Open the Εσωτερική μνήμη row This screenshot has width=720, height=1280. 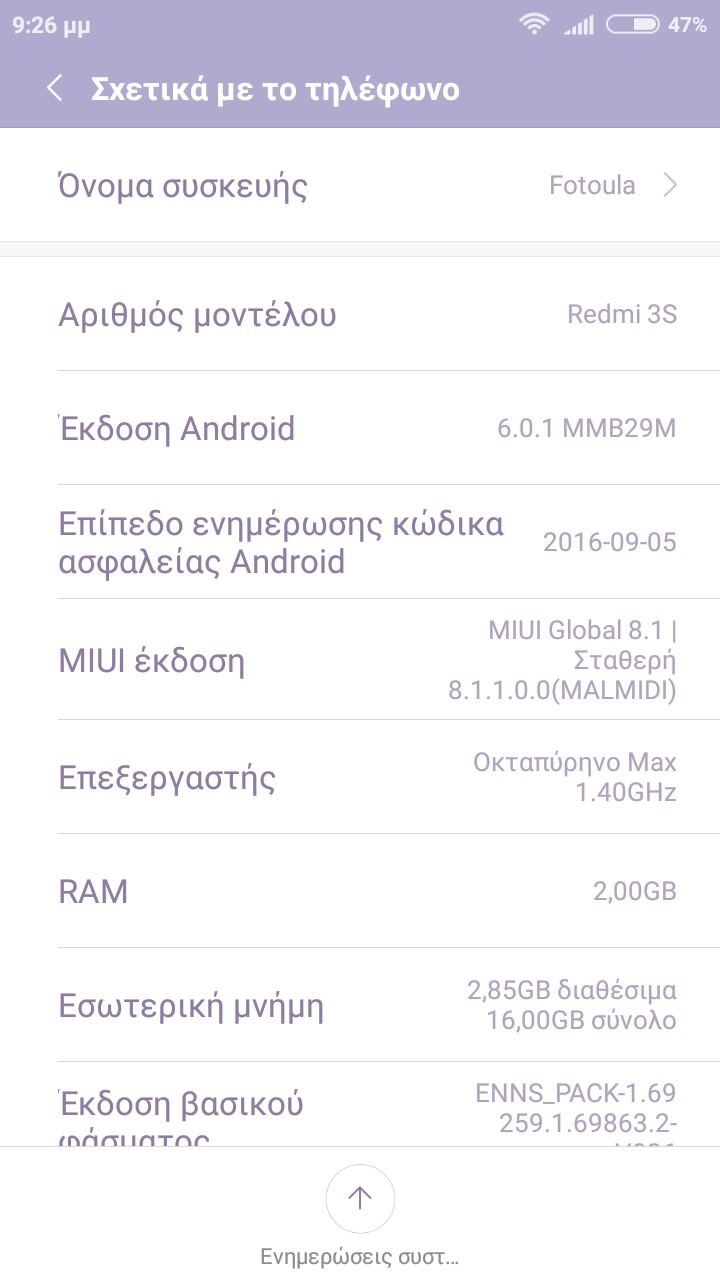click(x=360, y=1006)
